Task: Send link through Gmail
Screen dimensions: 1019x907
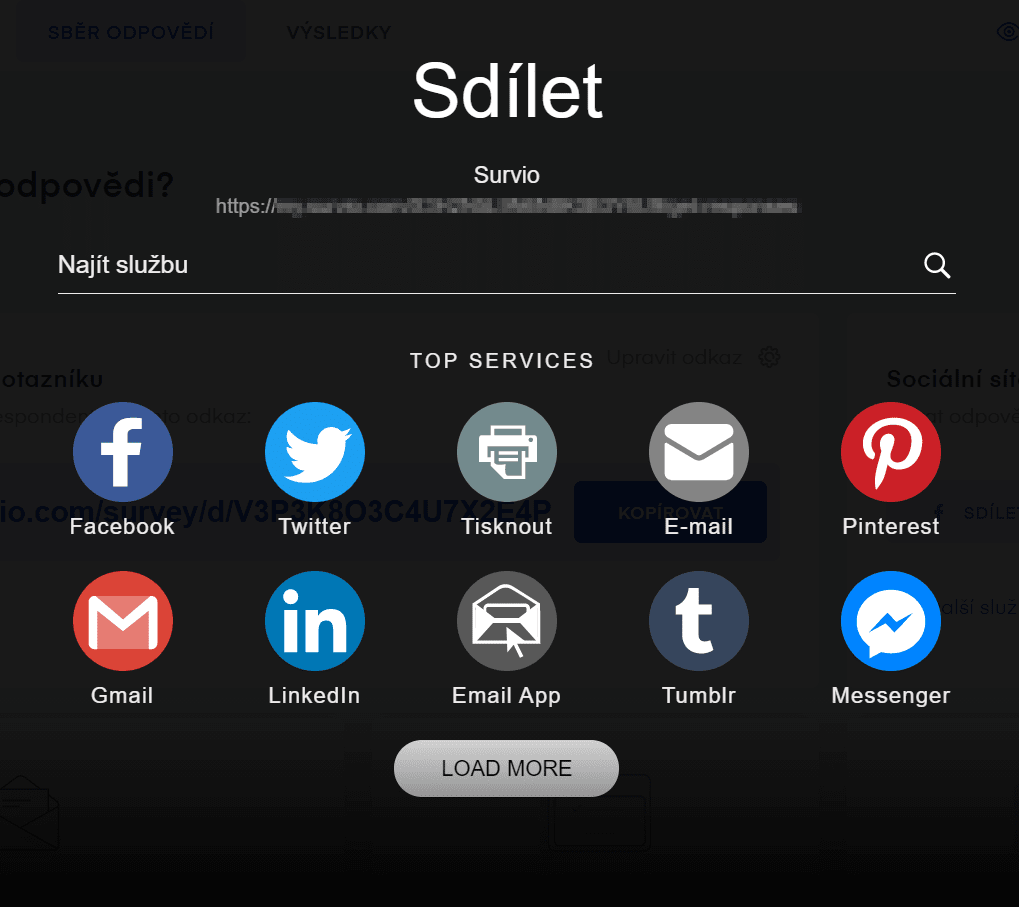Action: coord(123,621)
